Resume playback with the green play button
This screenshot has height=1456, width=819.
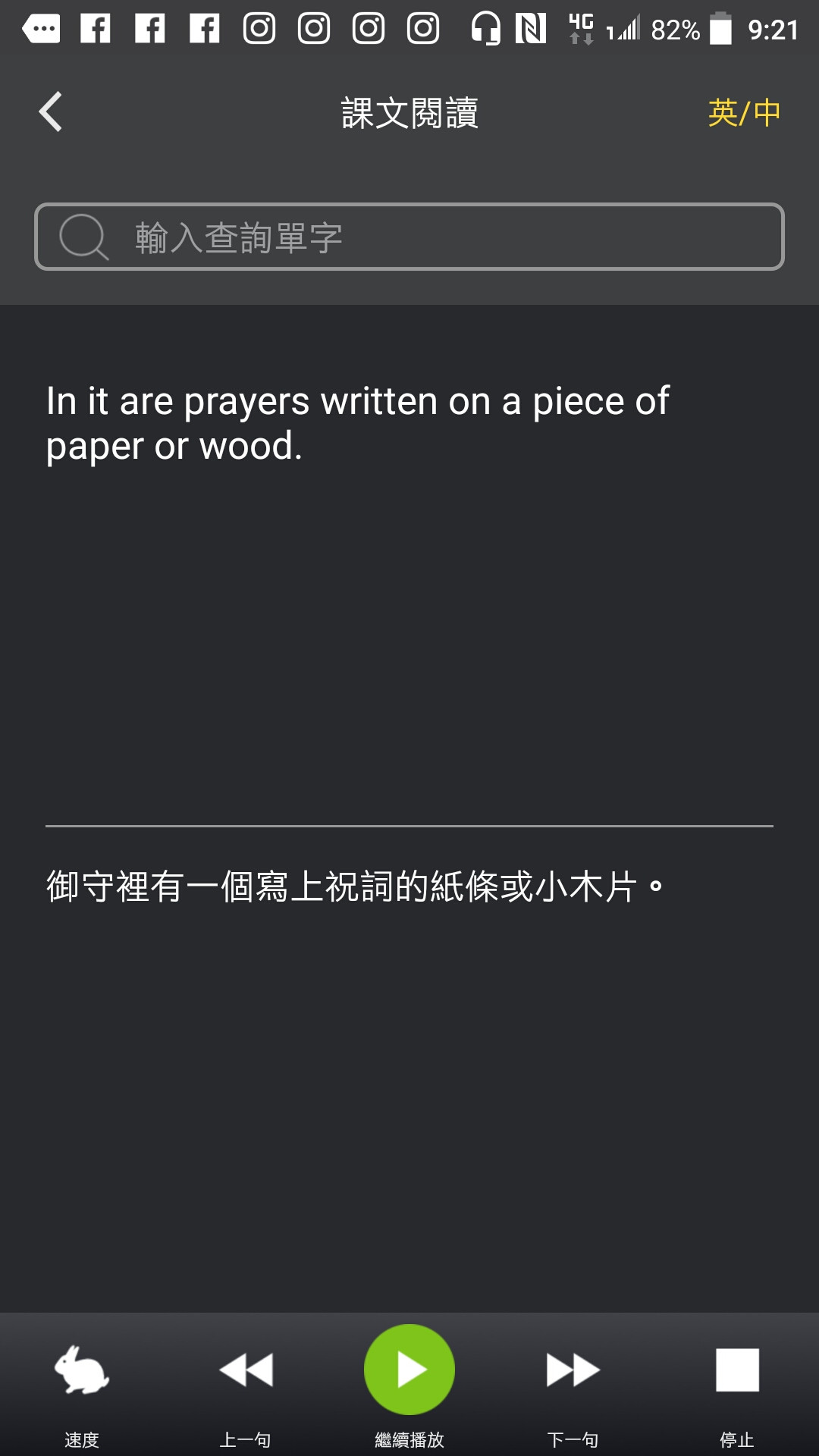(x=409, y=1370)
